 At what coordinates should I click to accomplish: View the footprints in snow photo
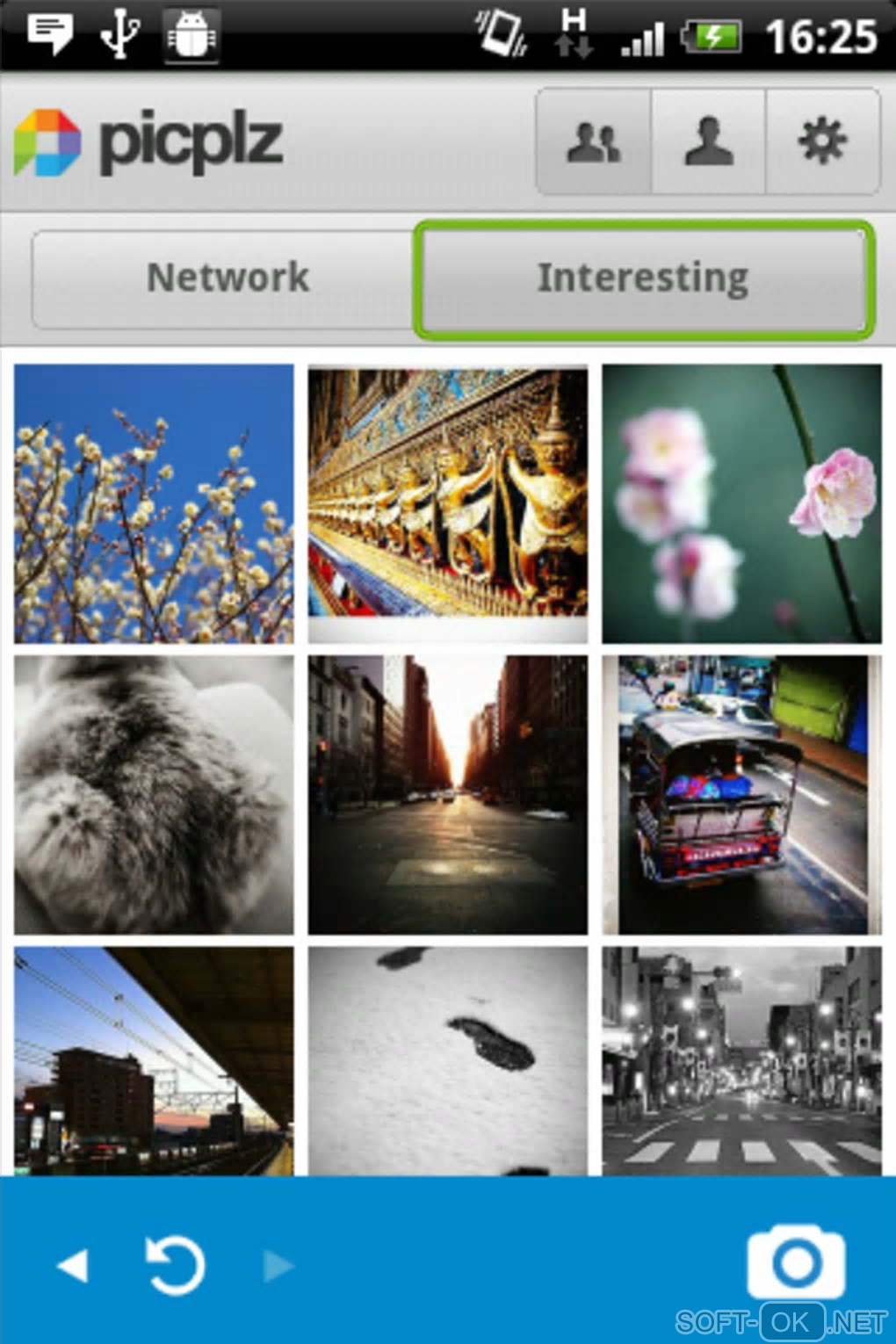point(447,1060)
